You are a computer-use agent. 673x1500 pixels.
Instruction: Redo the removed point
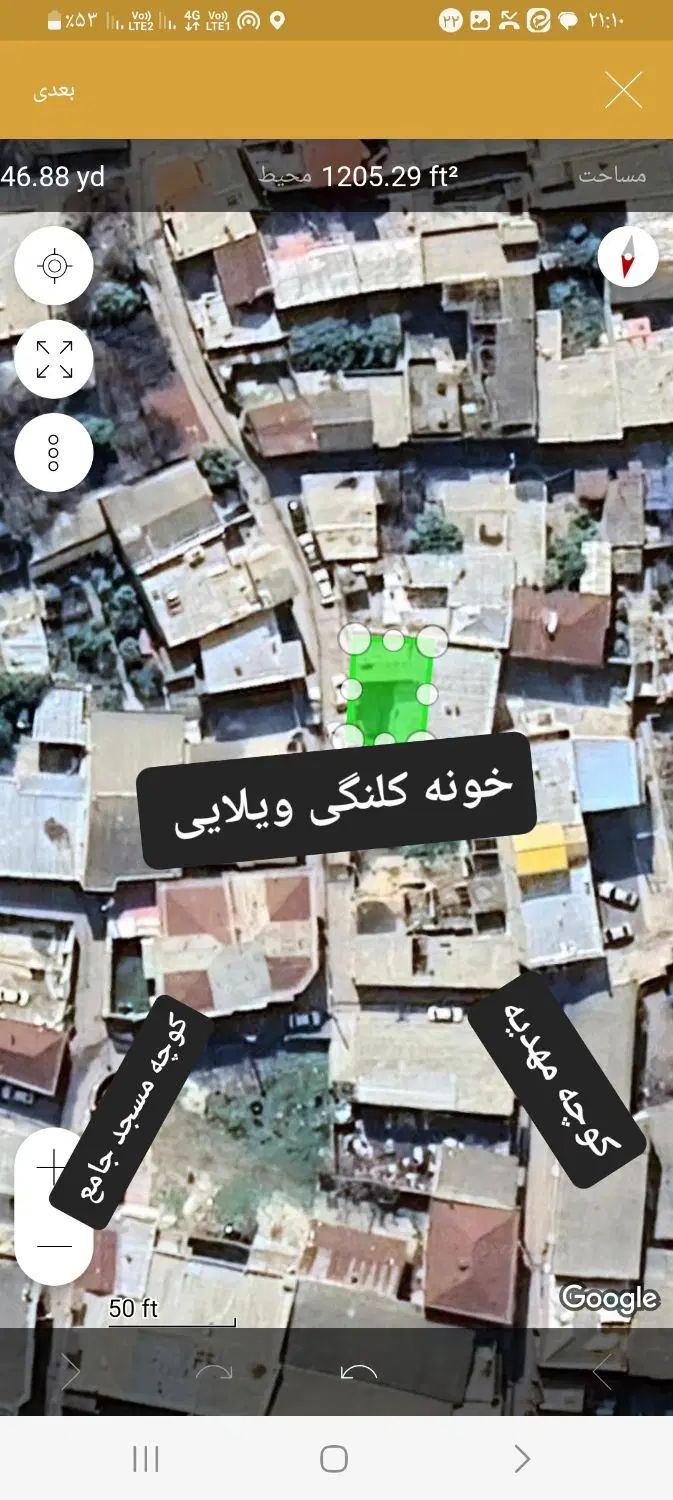point(214,1373)
